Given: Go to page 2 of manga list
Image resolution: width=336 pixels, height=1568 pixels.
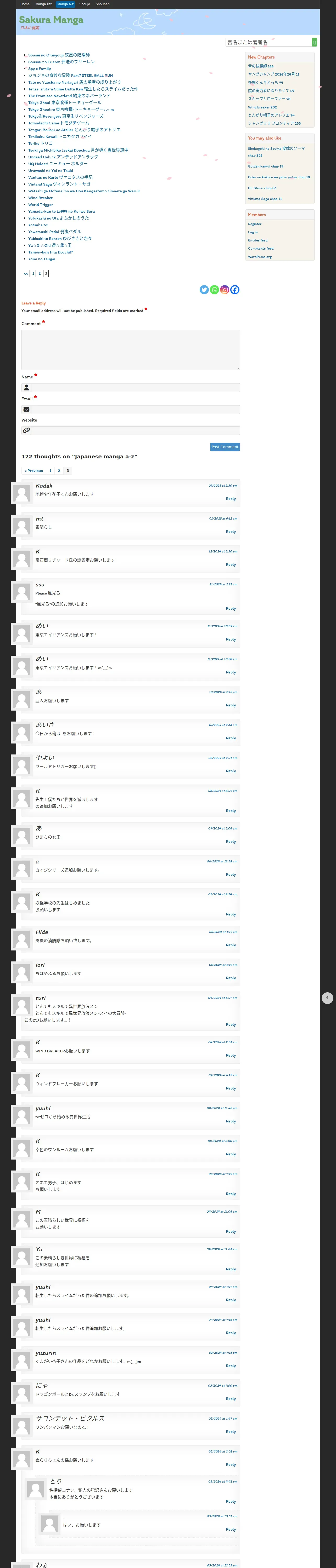Looking at the screenshot, I should 40,273.
